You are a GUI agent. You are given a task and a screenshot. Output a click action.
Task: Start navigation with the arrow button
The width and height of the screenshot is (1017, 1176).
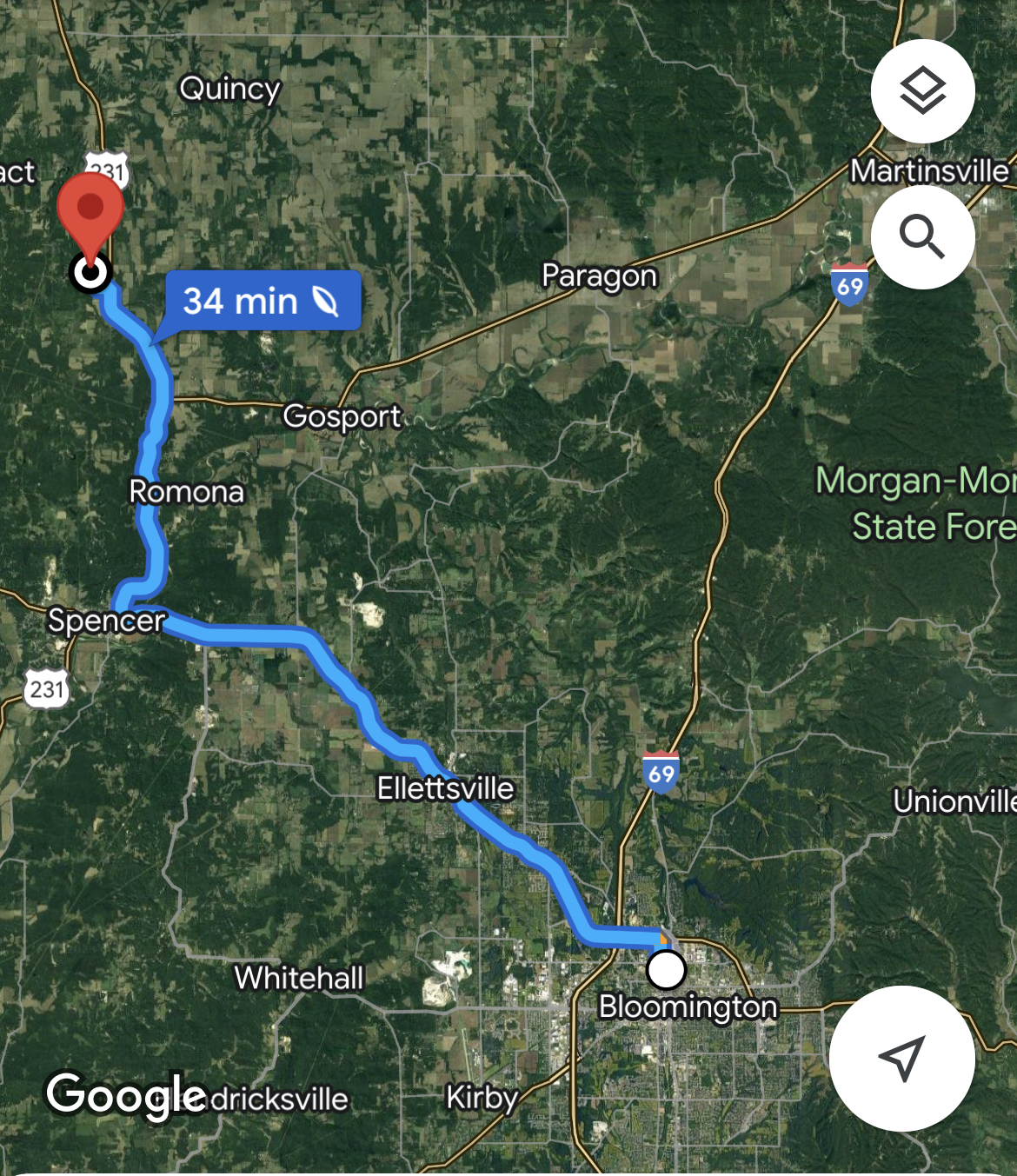pyautogui.click(x=901, y=1058)
